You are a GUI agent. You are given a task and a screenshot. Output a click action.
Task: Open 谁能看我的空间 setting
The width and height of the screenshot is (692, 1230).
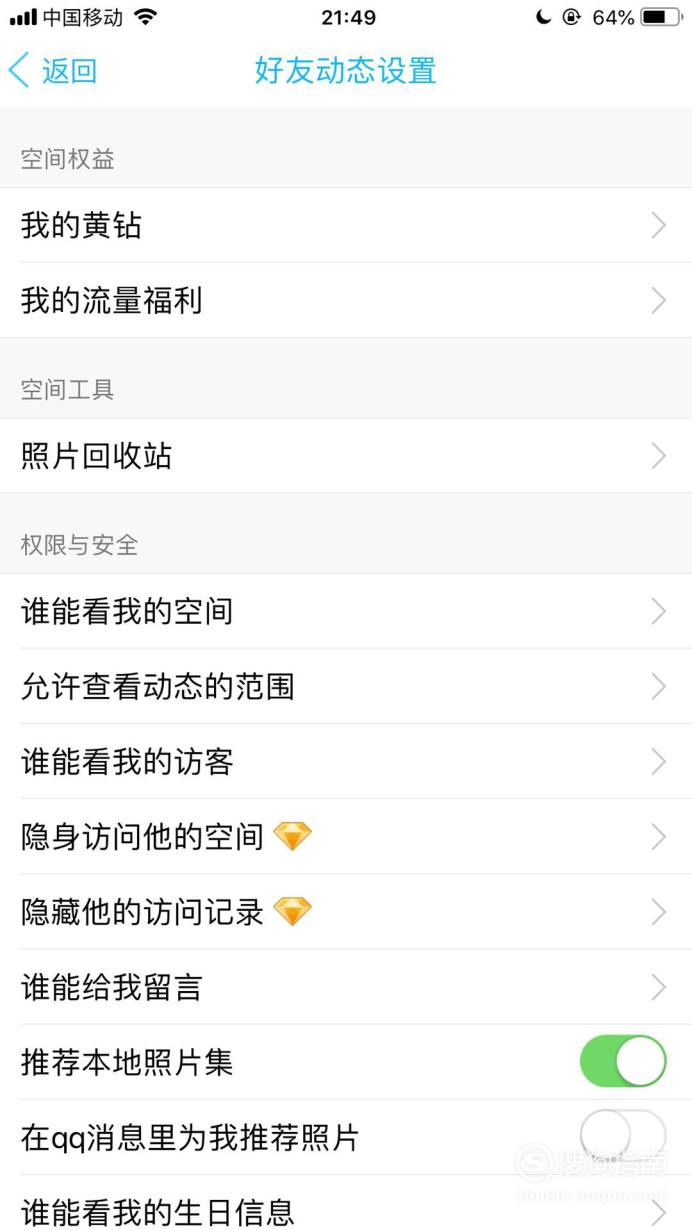click(x=346, y=611)
